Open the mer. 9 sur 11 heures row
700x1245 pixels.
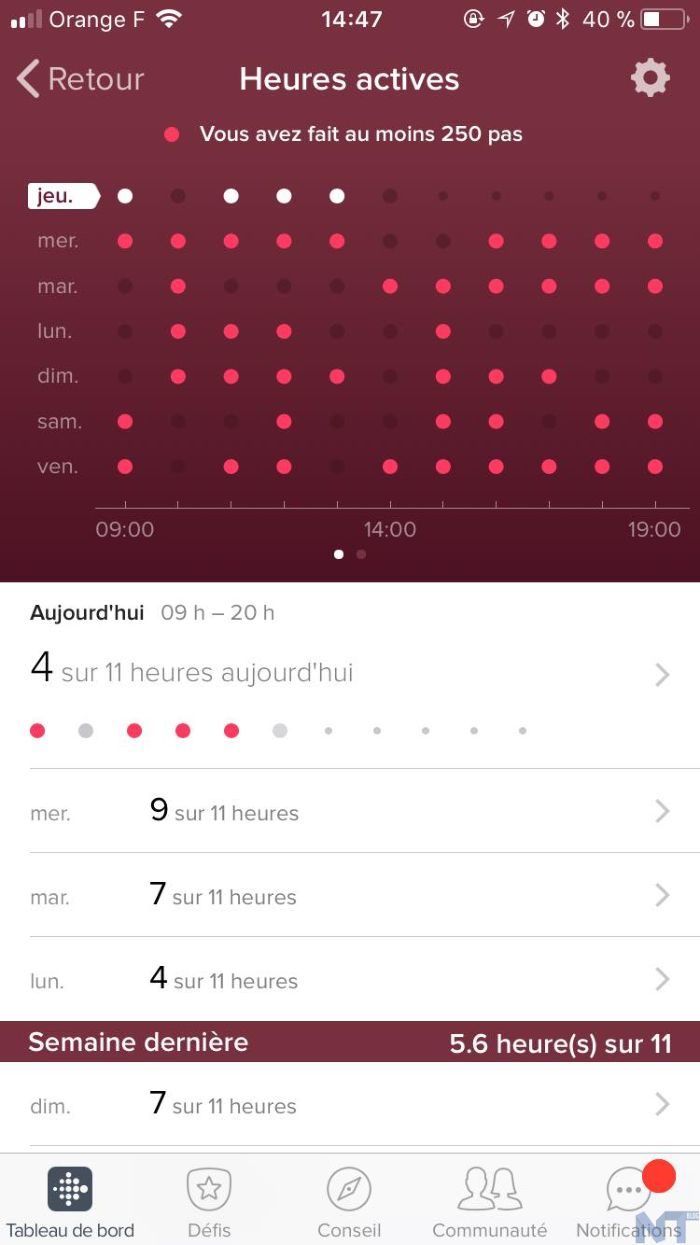click(350, 811)
